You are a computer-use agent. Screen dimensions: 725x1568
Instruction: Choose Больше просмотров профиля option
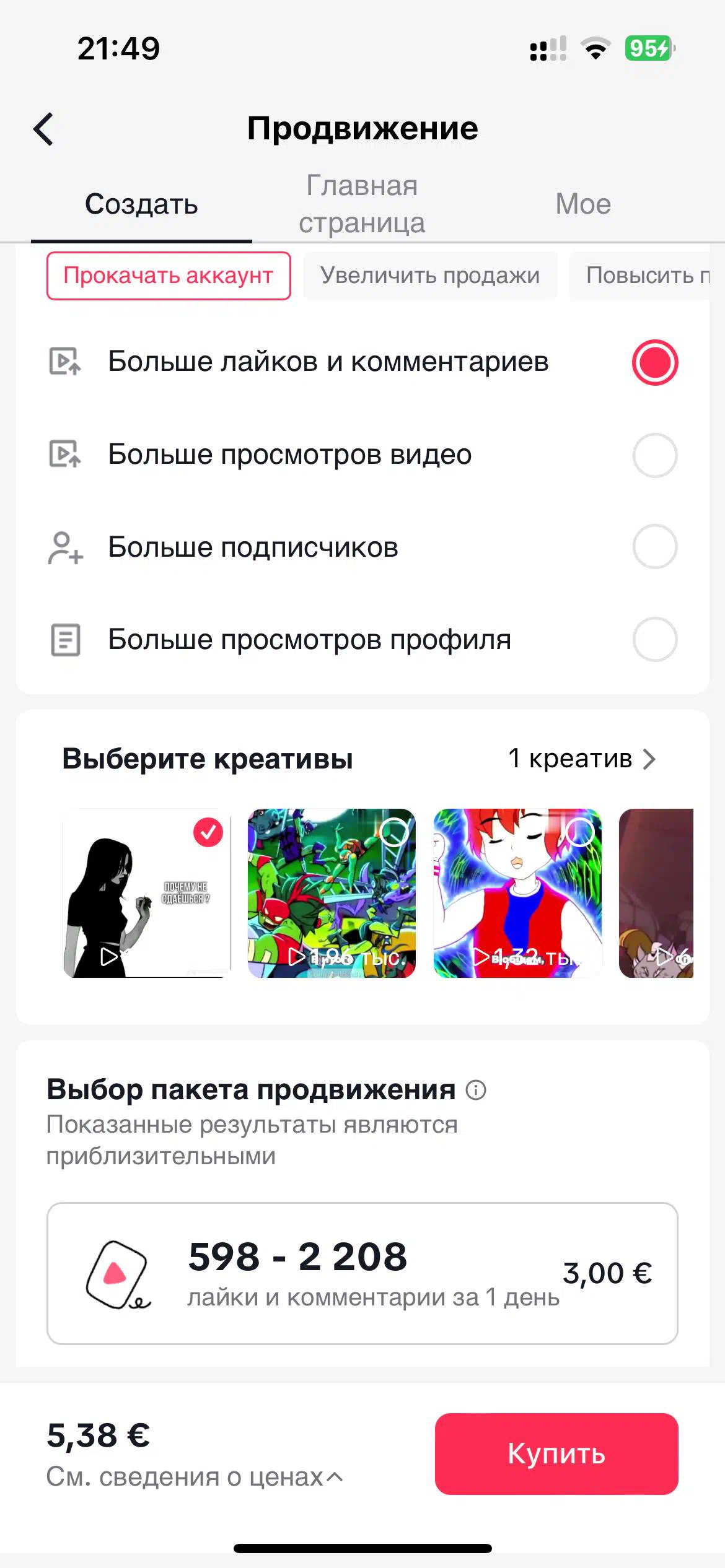(x=654, y=639)
